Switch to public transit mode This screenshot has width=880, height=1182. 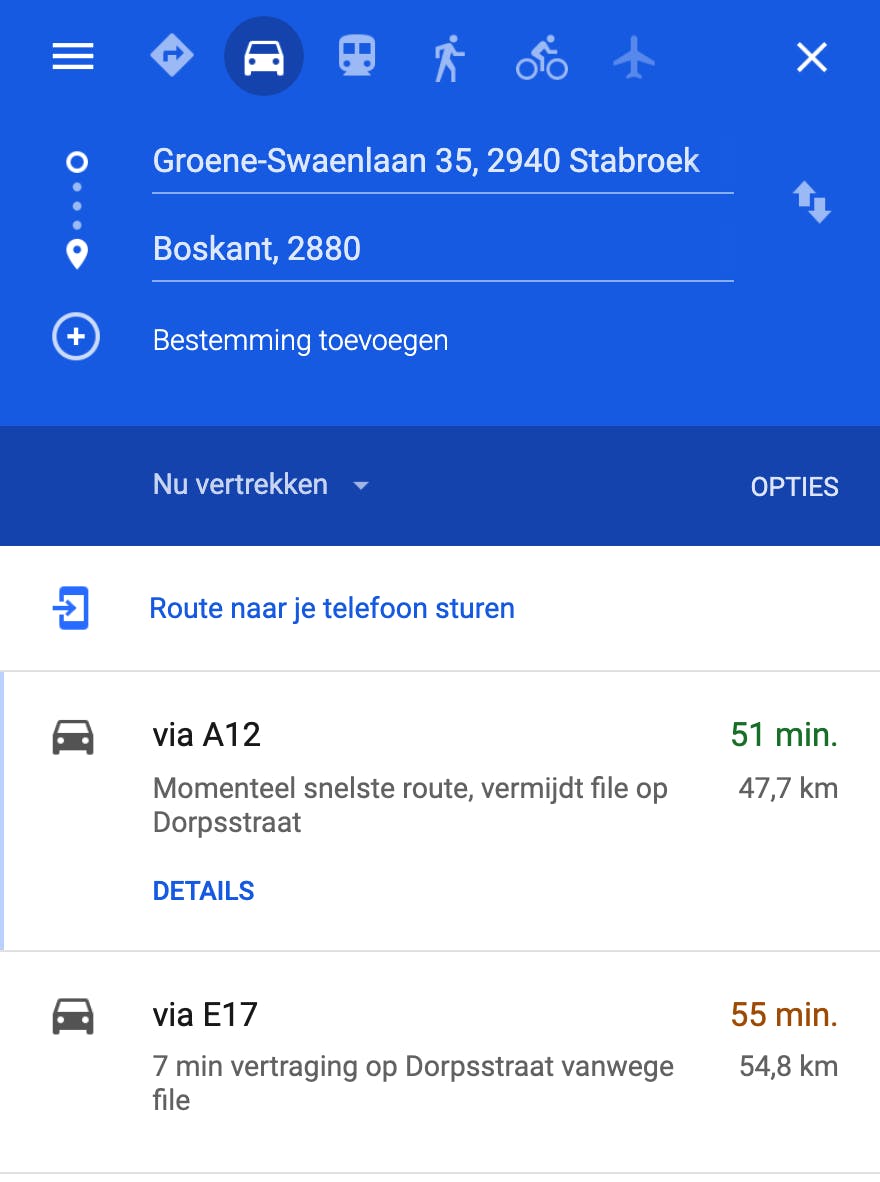click(356, 57)
